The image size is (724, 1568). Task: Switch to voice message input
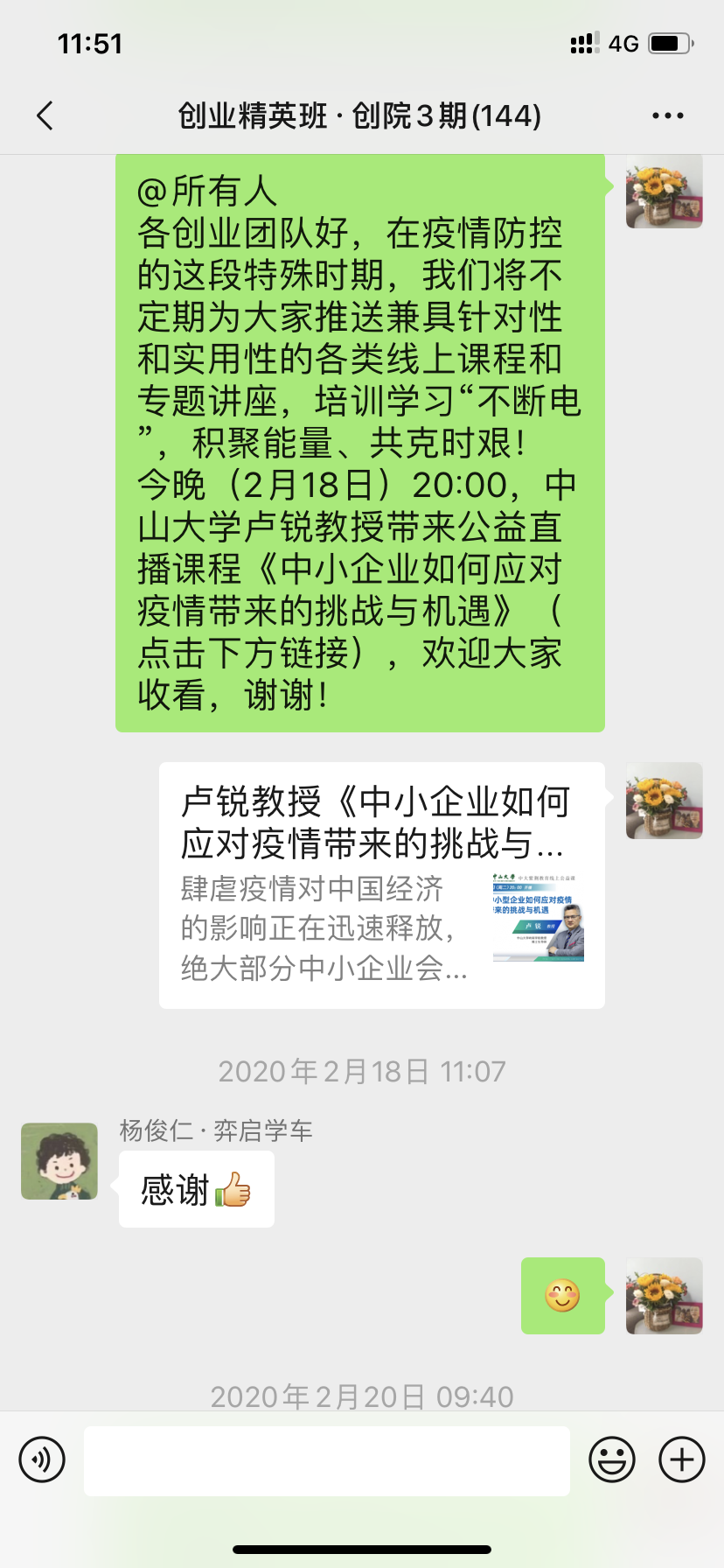42,1459
